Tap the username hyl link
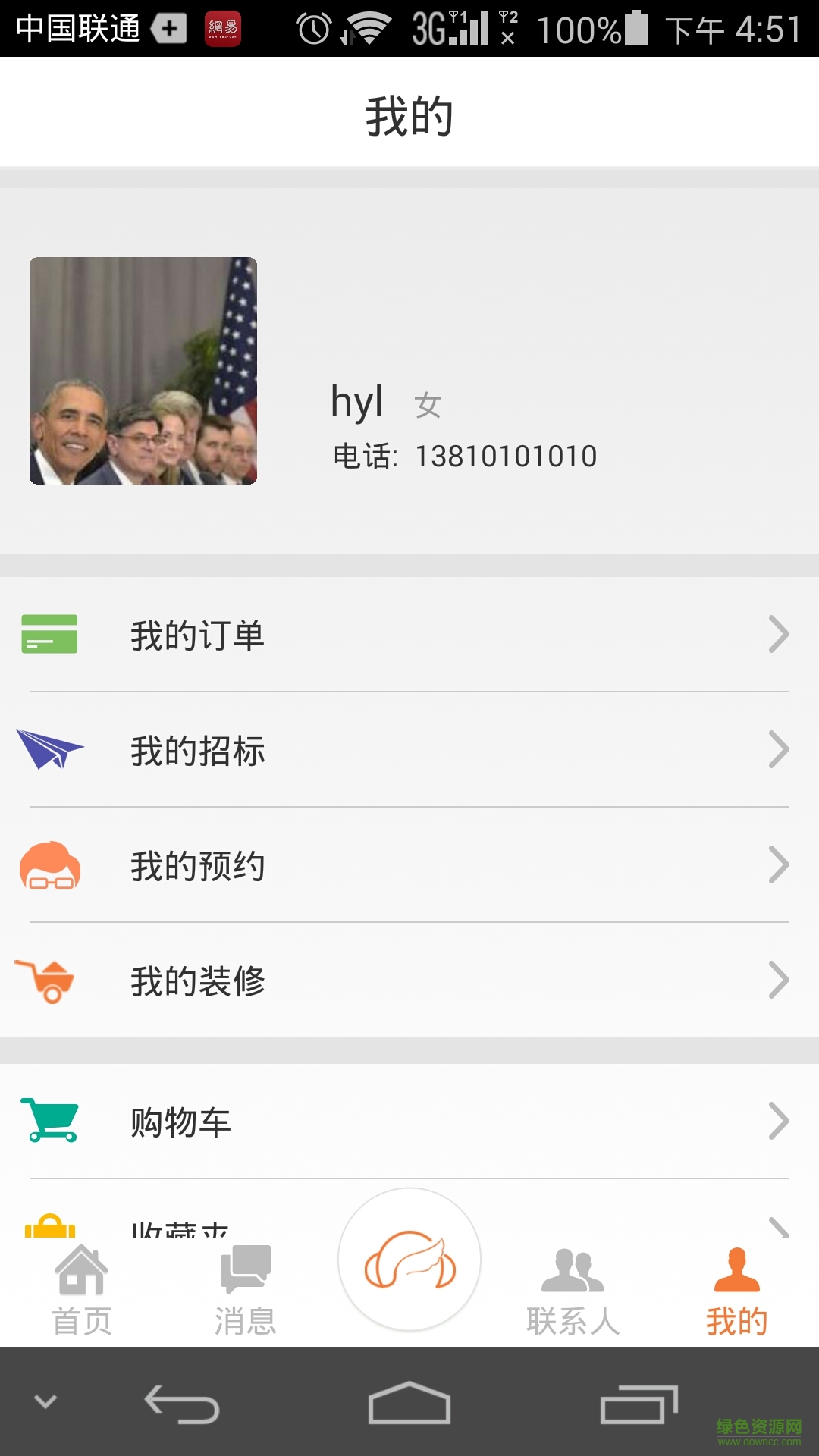The height and width of the screenshot is (1456, 819). (356, 403)
